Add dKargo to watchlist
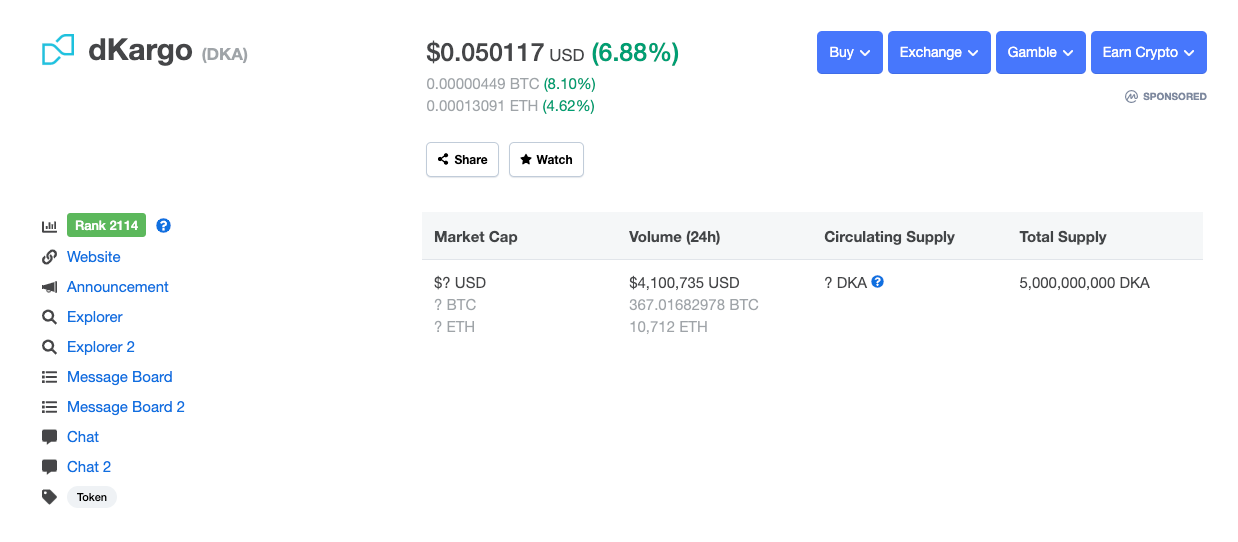Image resolution: width=1238 pixels, height=542 pixels. tap(546, 160)
